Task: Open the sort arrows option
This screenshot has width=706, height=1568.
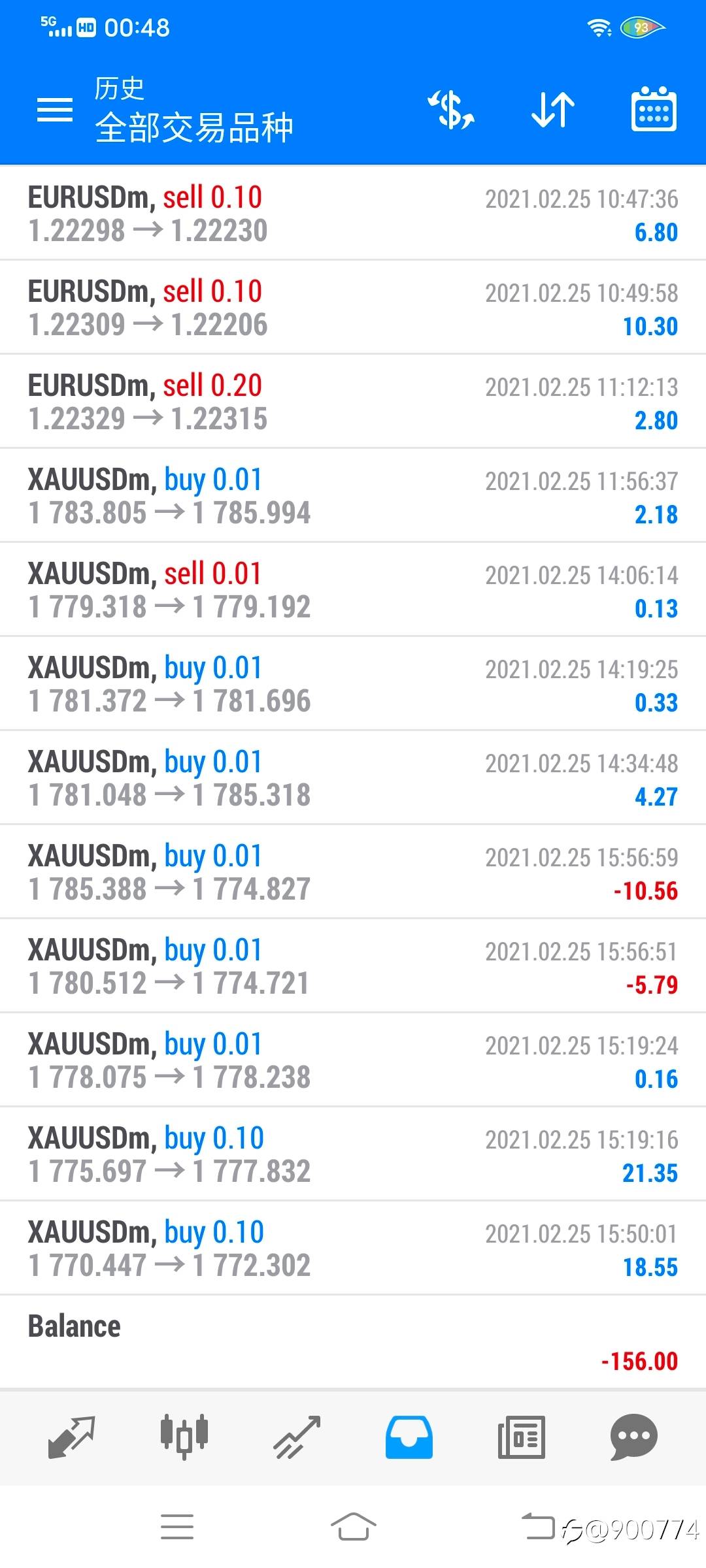Action: point(553,110)
